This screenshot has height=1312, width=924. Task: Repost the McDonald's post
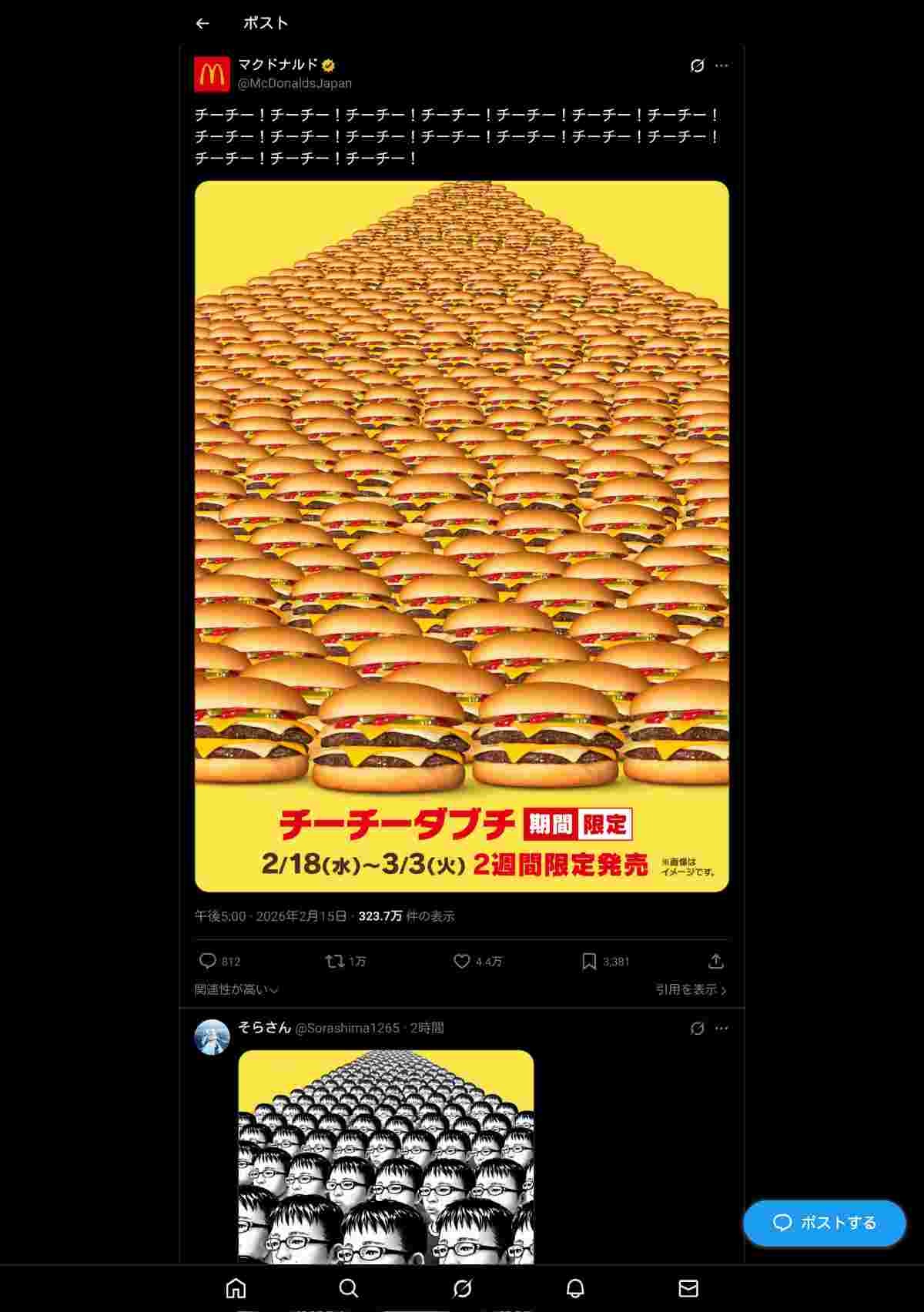click(335, 961)
